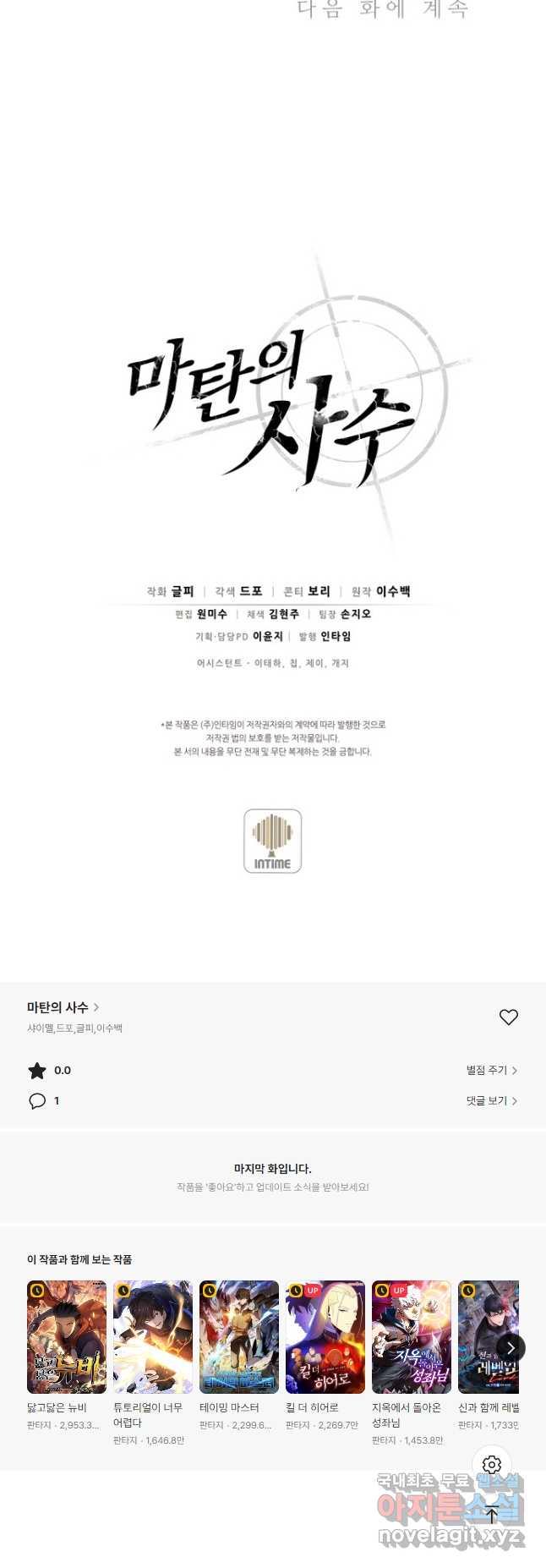This screenshot has height=1568, width=546.
Task: Open the 마탄의 사수 series page
Action: click(63, 1007)
